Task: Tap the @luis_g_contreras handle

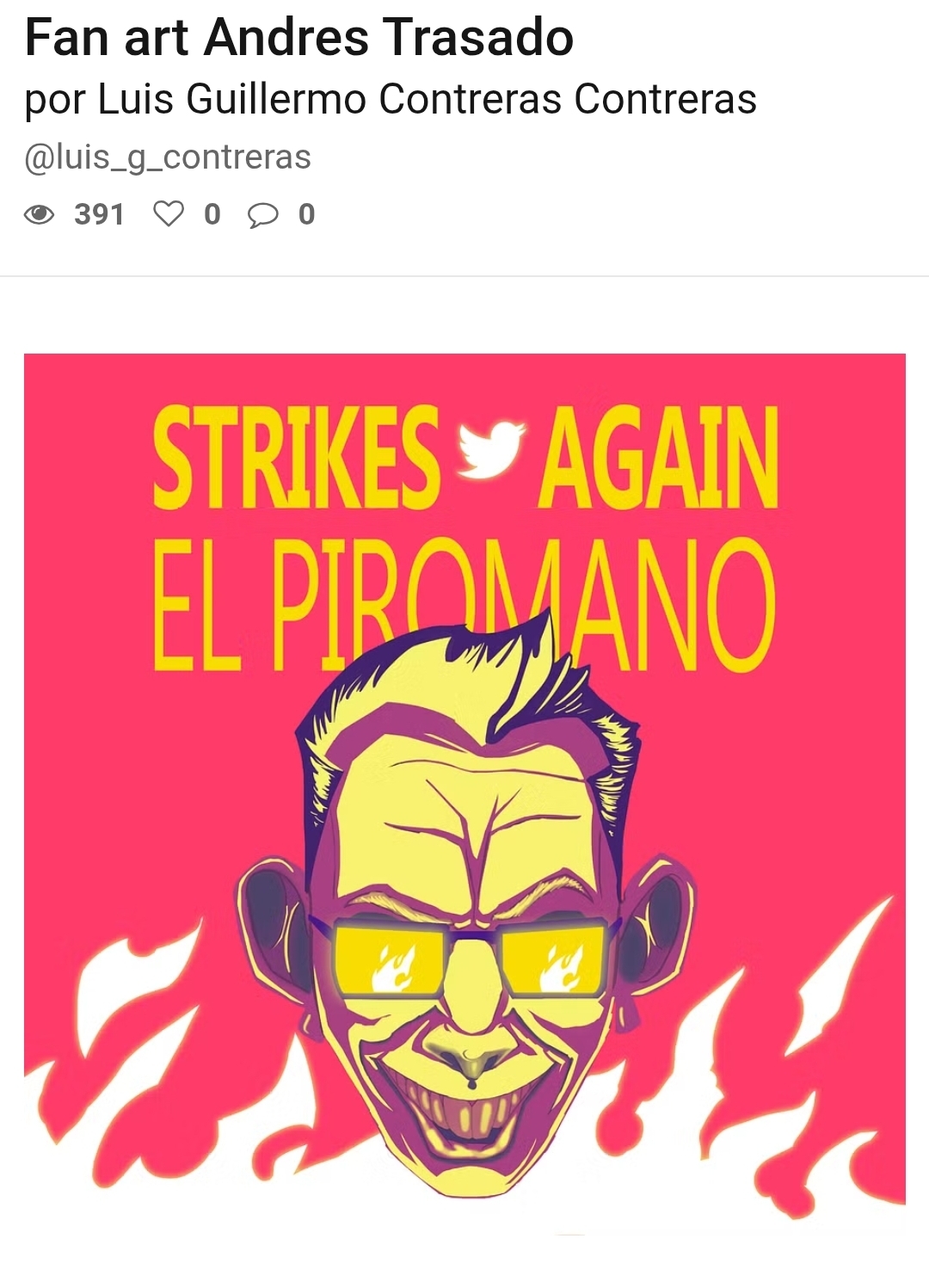Action: click(169, 157)
